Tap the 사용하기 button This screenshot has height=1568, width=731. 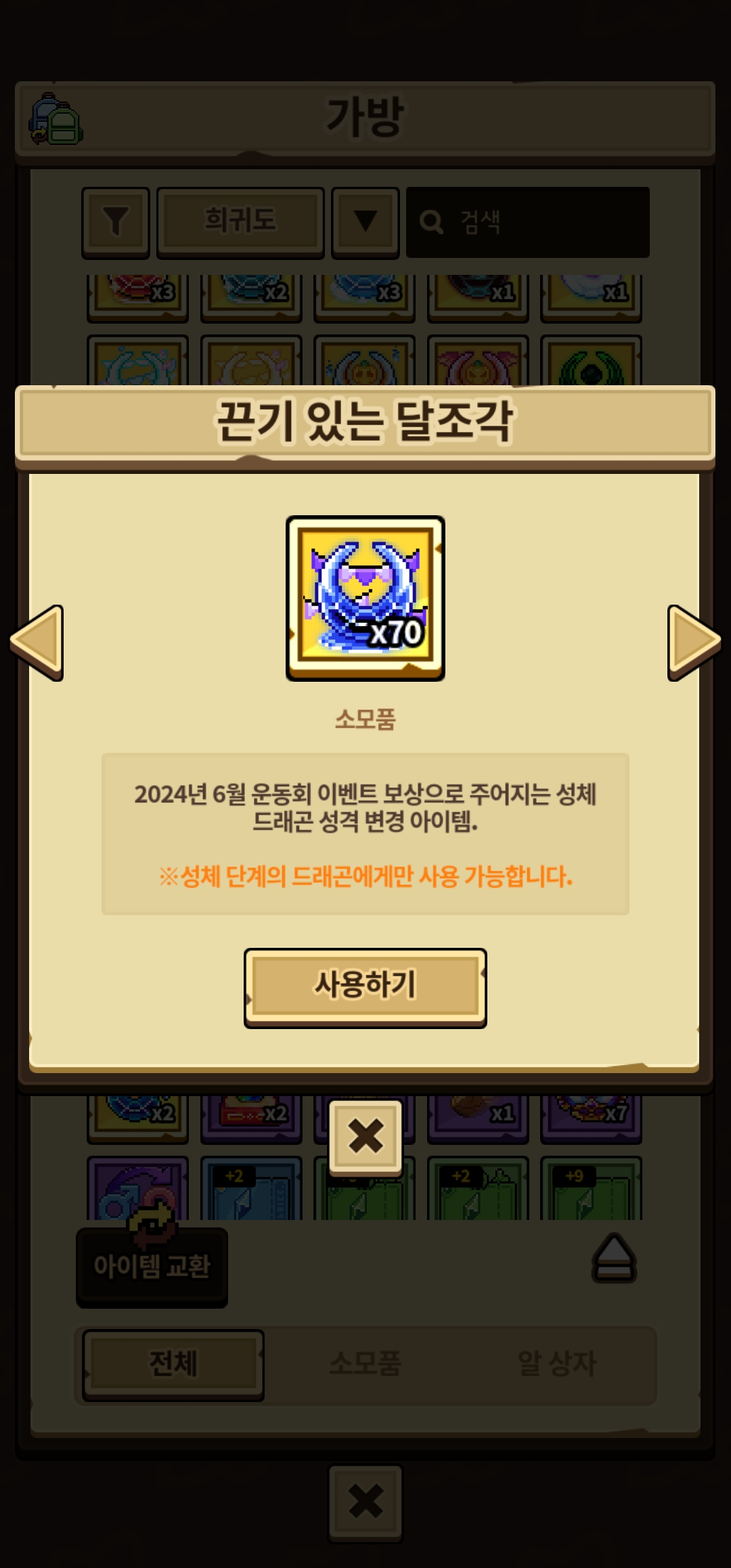coord(365,986)
